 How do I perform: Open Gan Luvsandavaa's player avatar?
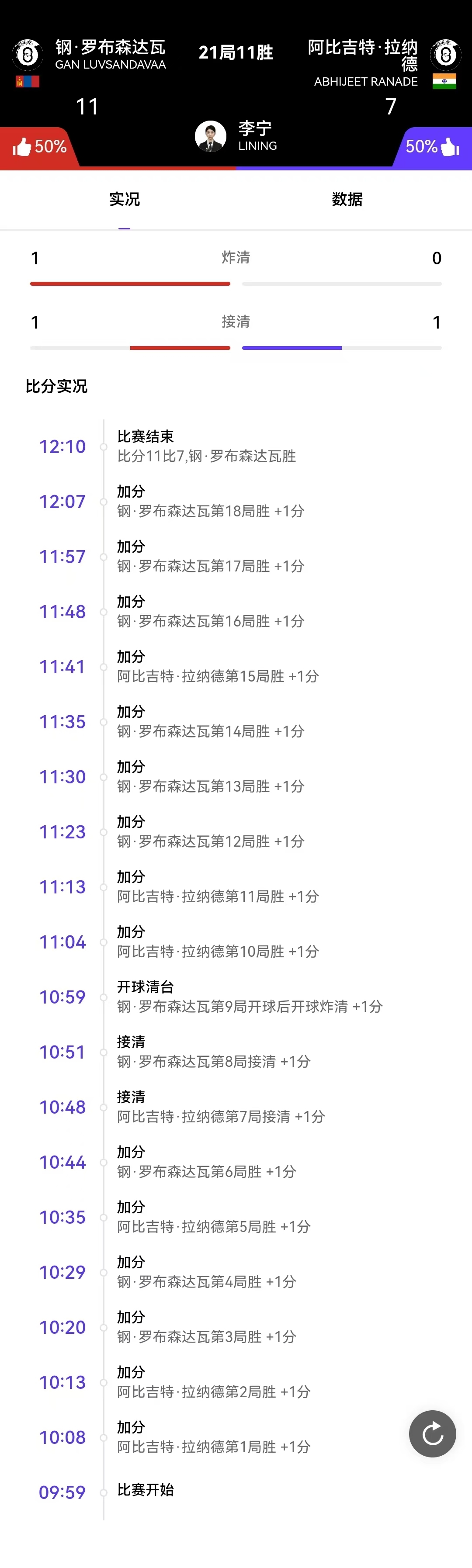(28, 55)
